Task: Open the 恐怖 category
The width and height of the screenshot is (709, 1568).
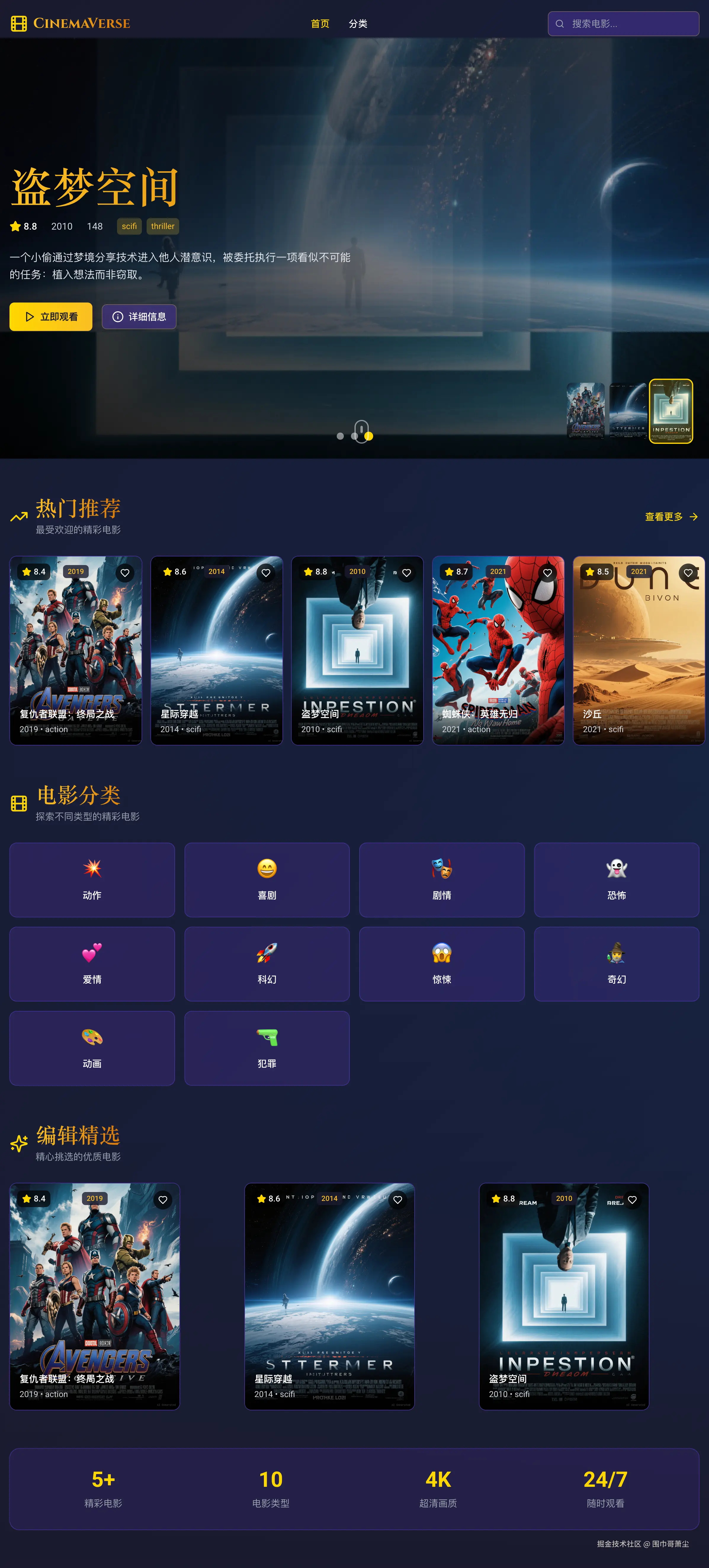Action: pos(616,880)
